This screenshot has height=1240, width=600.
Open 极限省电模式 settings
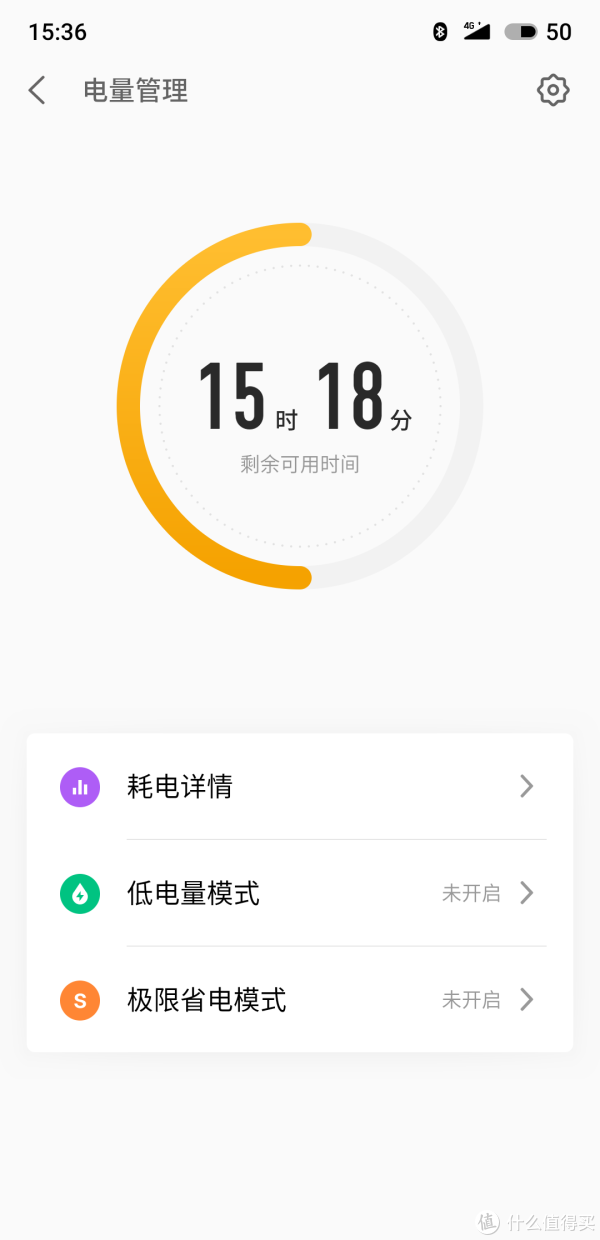pos(300,999)
